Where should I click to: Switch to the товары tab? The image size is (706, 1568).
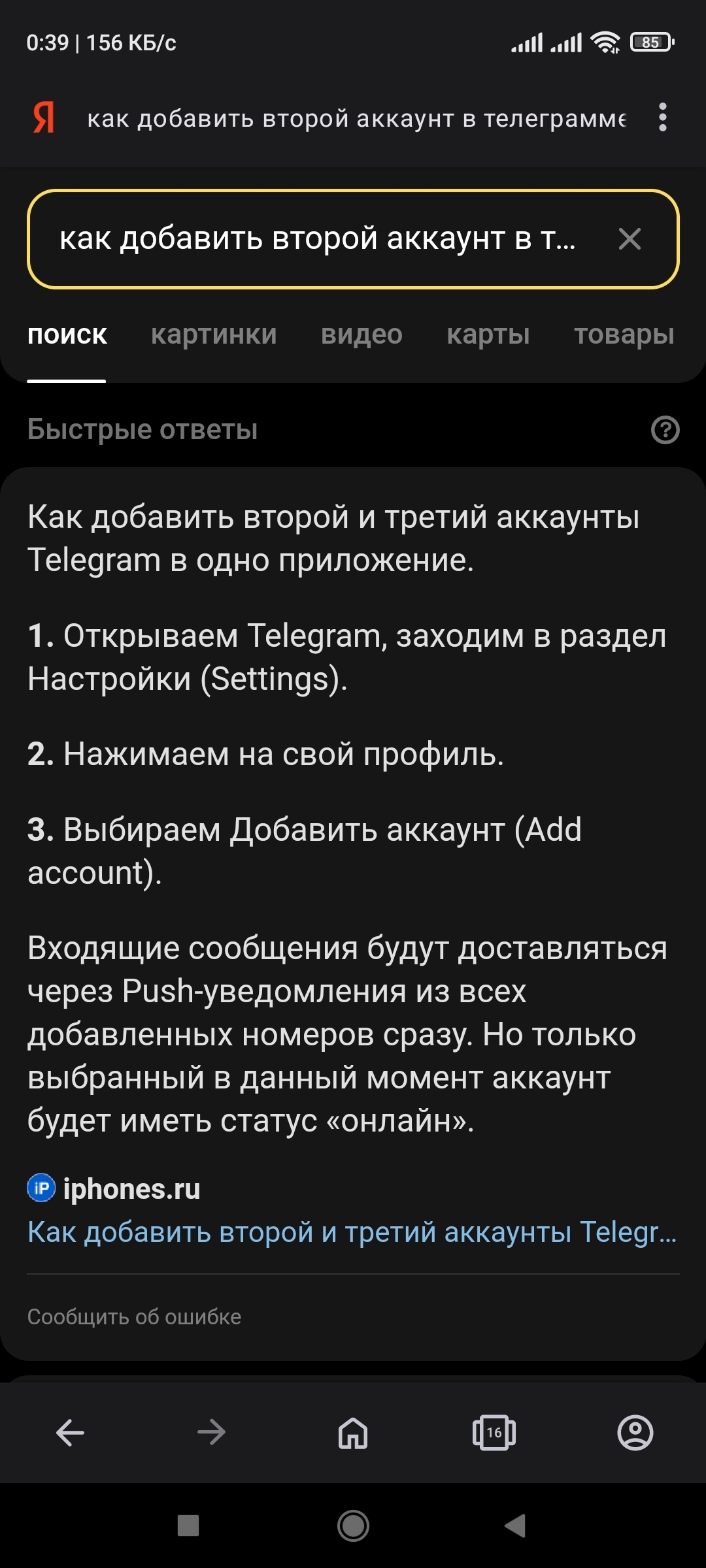tap(624, 335)
